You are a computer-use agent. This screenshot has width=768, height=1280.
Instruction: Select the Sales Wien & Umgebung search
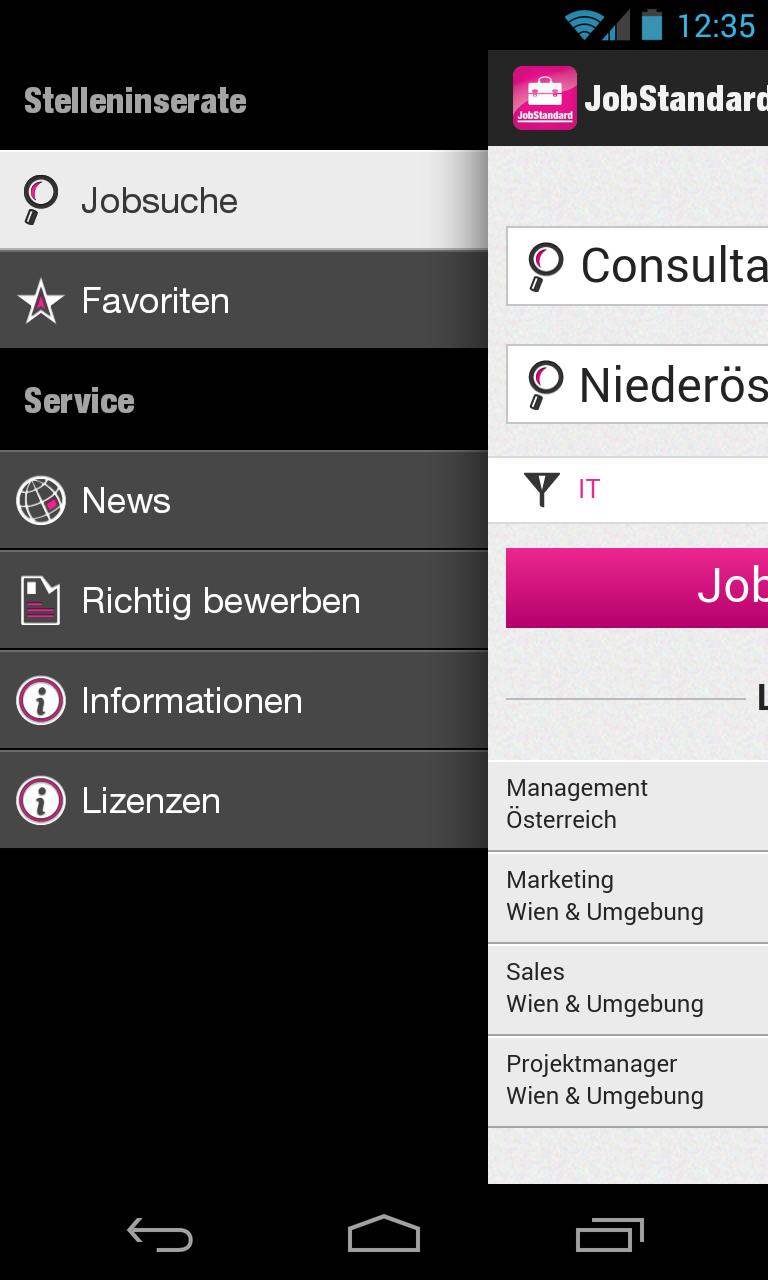coord(628,988)
